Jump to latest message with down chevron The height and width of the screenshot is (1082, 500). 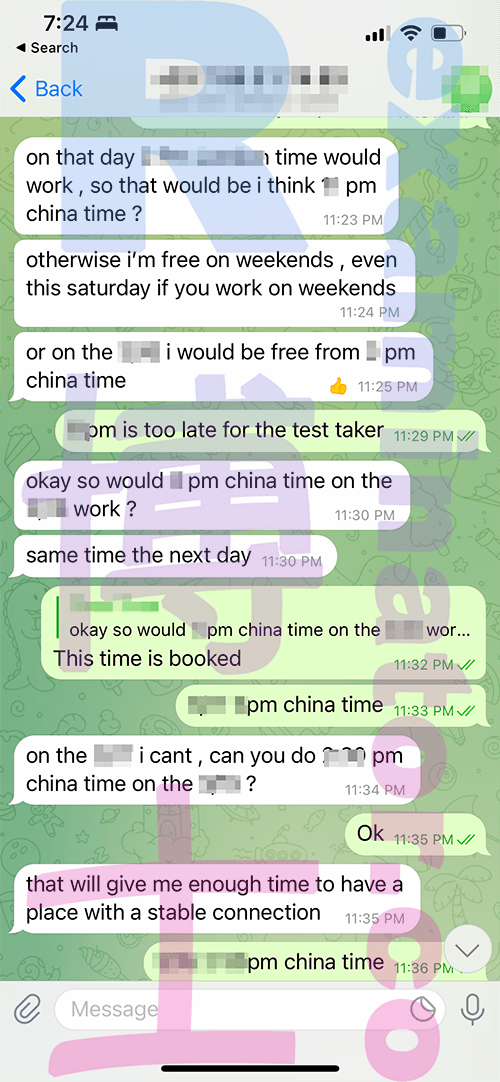click(468, 950)
